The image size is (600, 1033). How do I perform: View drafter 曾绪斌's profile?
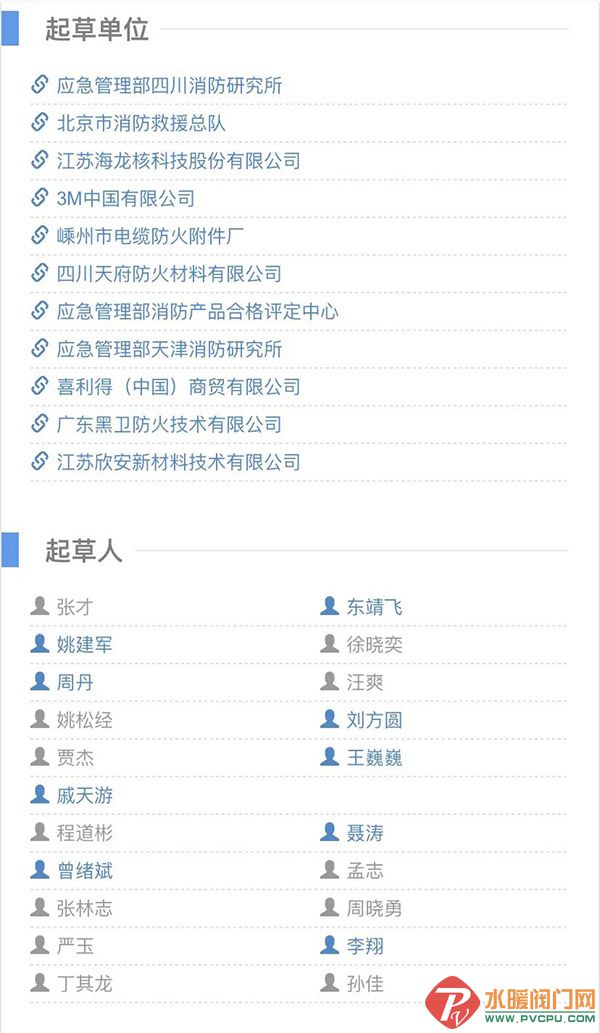tap(84, 871)
